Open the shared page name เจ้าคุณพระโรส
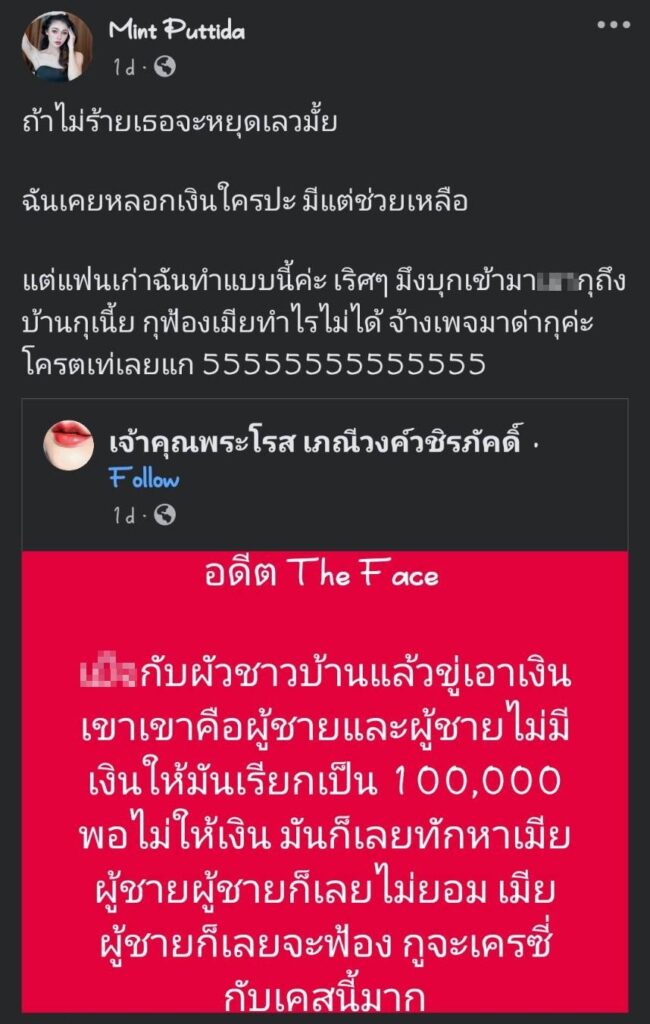 point(315,442)
